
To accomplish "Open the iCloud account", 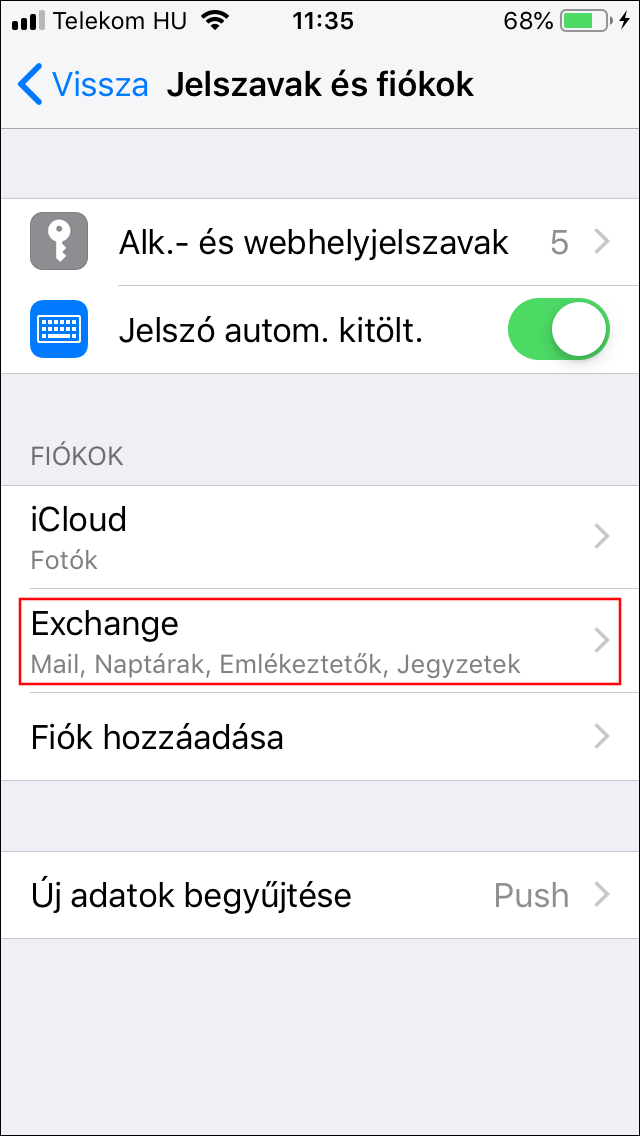I will click(320, 537).
